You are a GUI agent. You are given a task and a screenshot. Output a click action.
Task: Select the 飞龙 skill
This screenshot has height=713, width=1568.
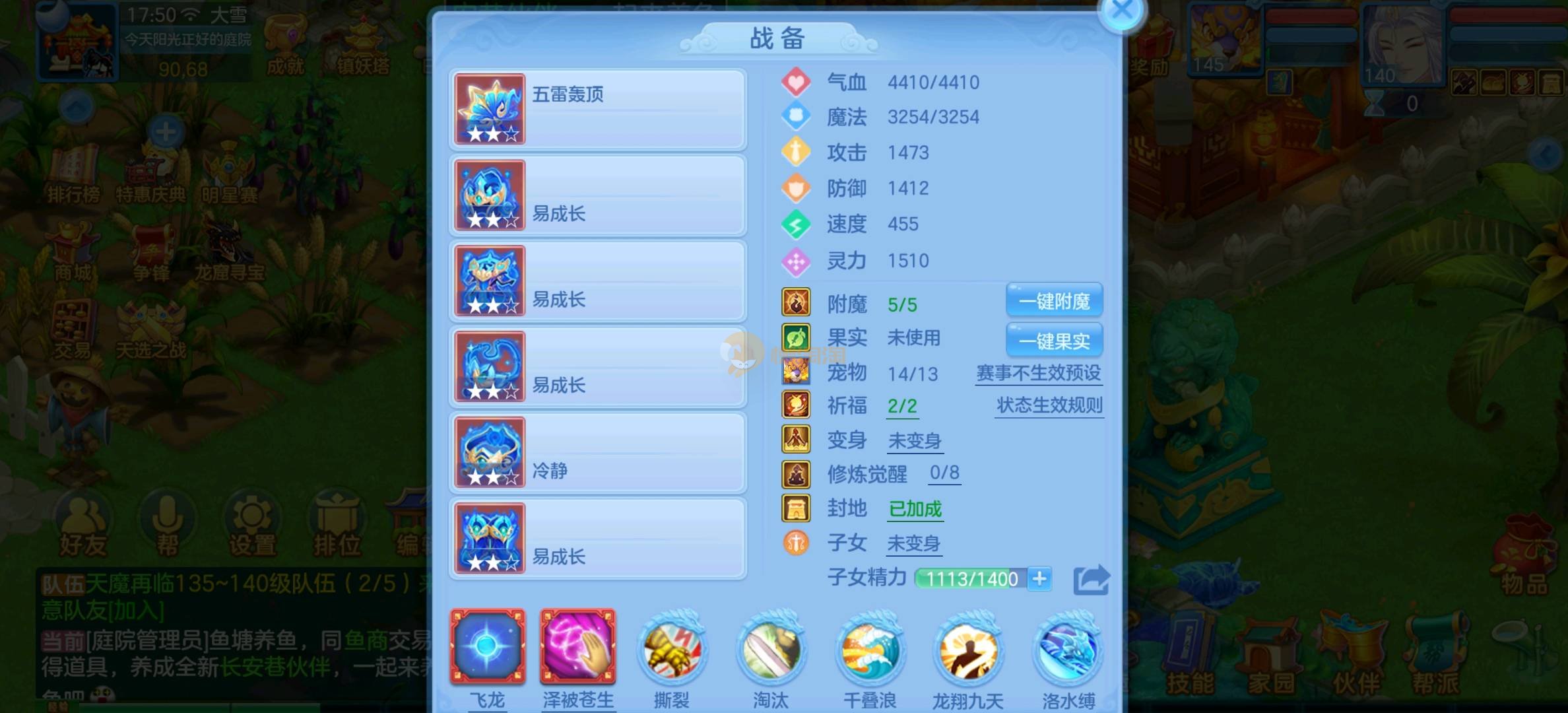click(488, 647)
